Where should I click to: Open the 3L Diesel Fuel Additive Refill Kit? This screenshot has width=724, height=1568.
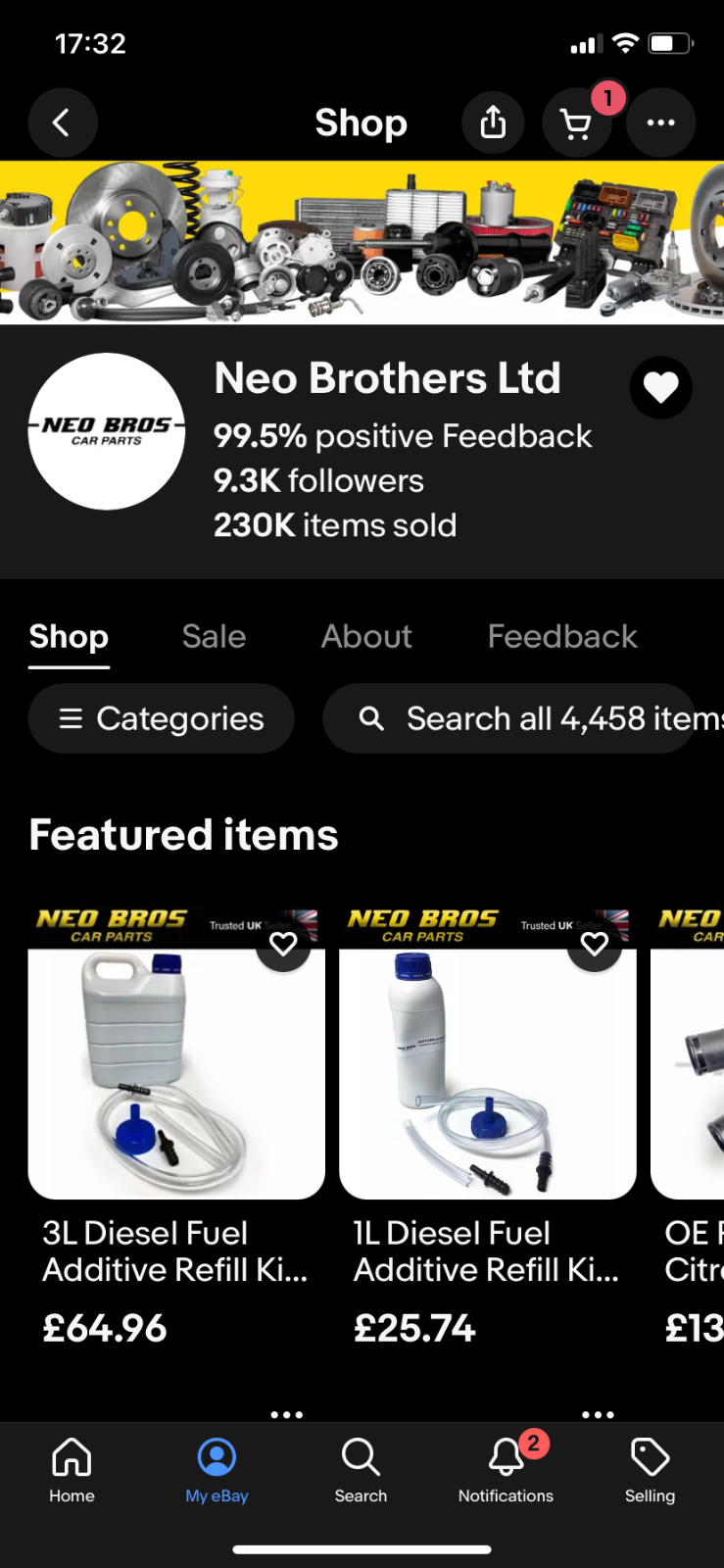pyautogui.click(x=176, y=1127)
